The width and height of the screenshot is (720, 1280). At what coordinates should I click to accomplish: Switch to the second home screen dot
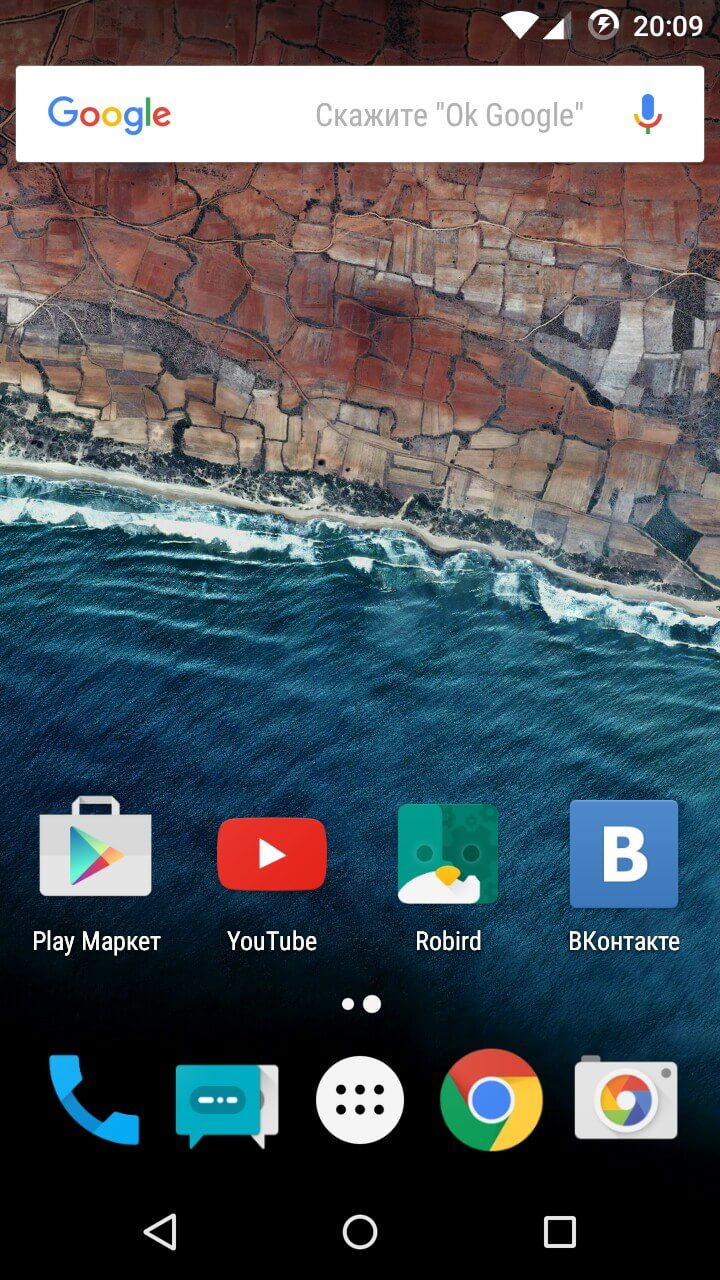pyautogui.click(x=370, y=1004)
